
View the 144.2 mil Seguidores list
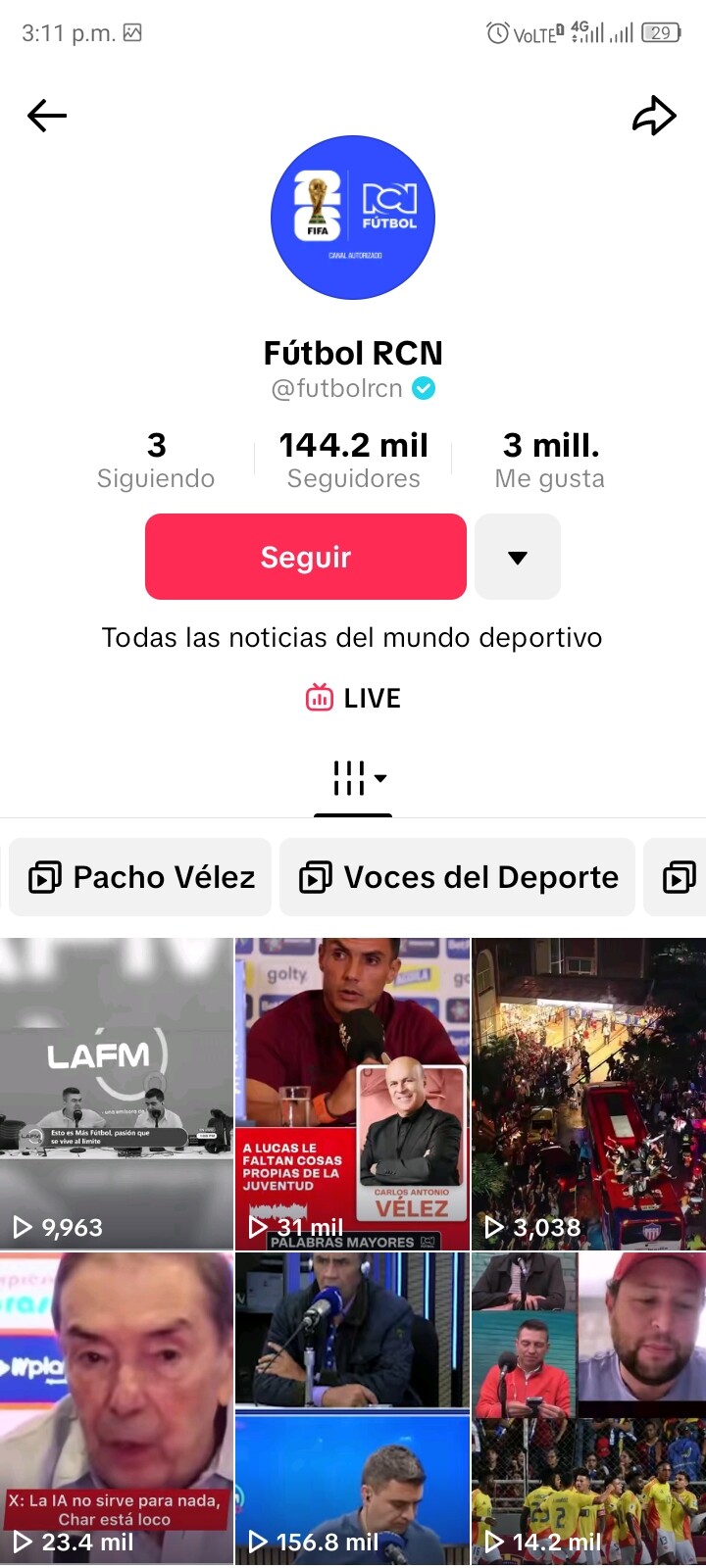pyautogui.click(x=353, y=461)
